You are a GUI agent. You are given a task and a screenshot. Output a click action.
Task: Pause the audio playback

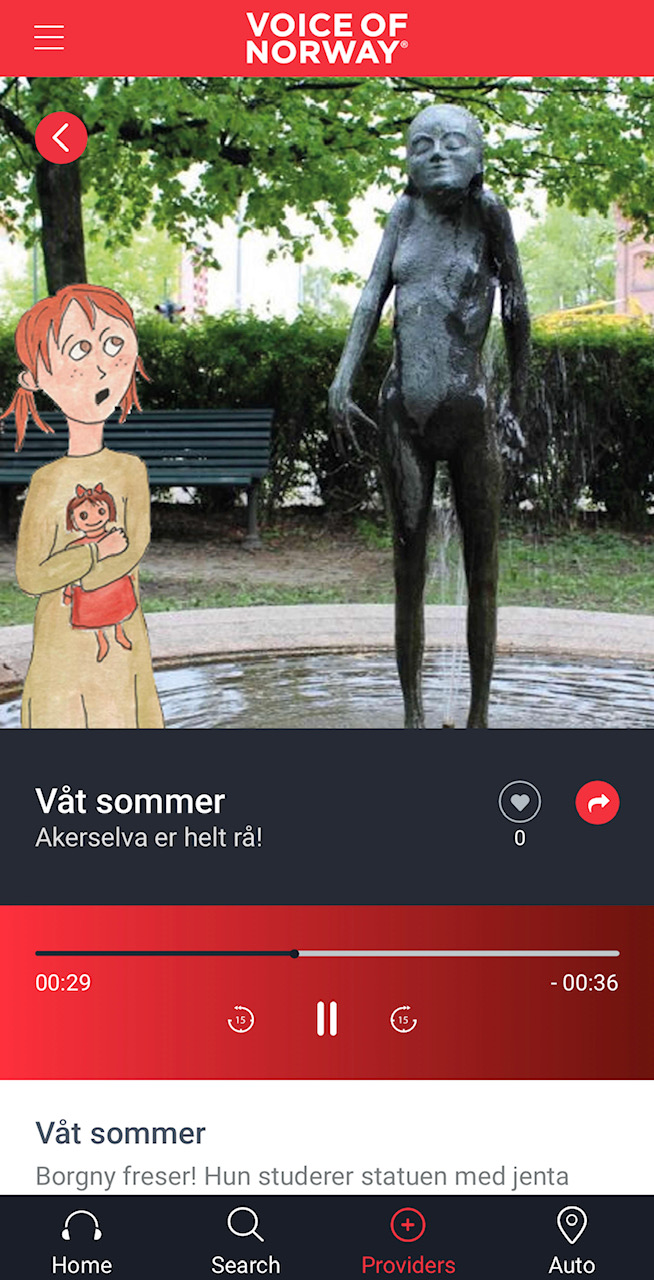pos(327,1019)
